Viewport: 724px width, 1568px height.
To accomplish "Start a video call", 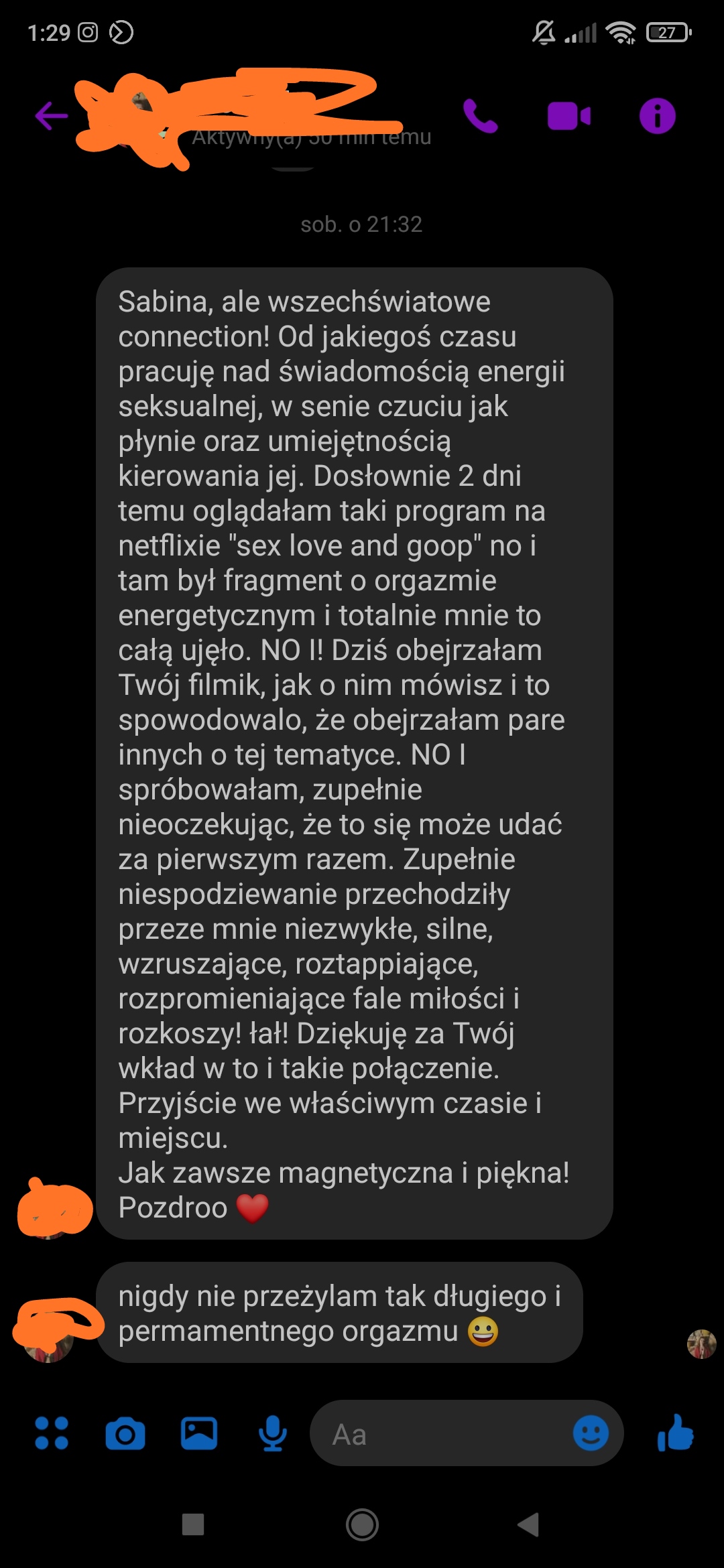I will (x=569, y=116).
